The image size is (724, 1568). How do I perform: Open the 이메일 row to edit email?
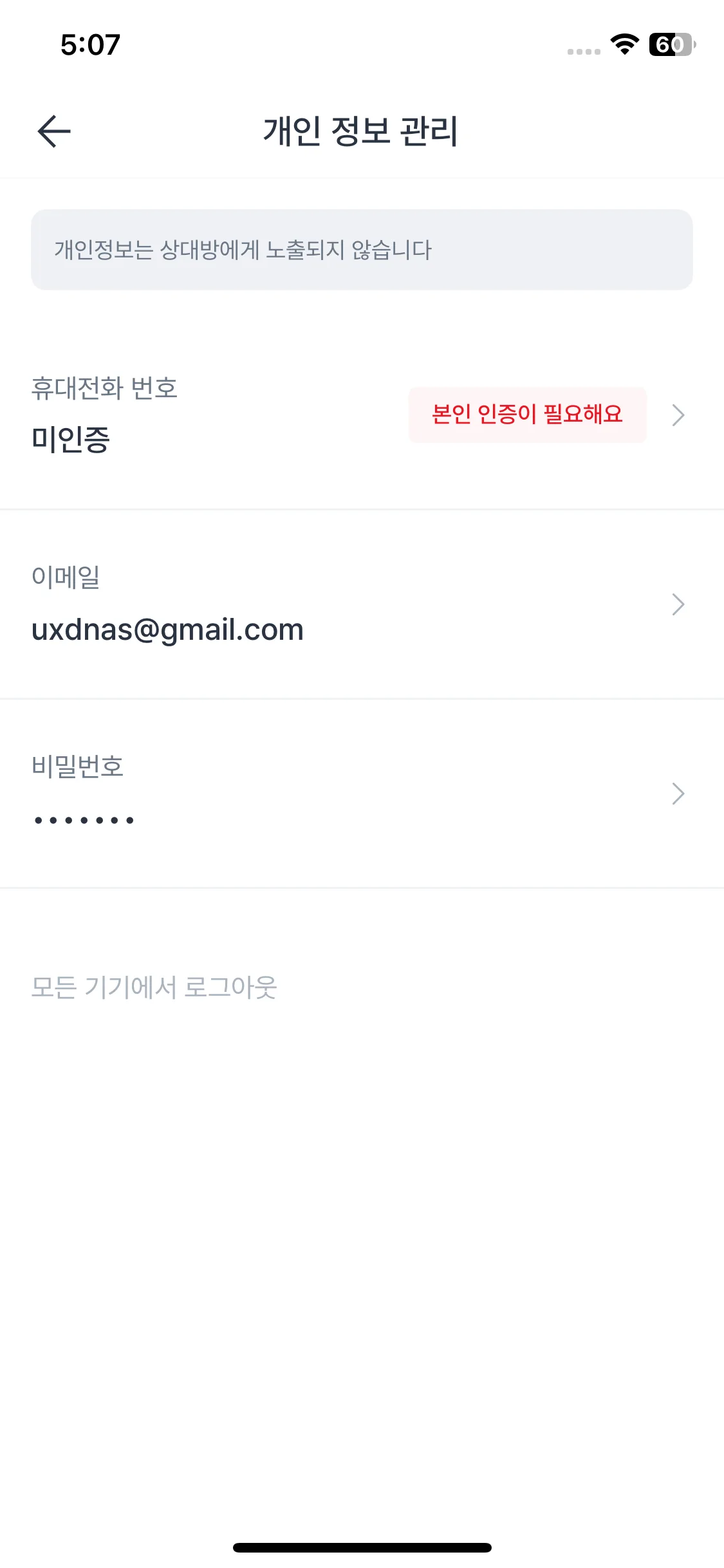(x=360, y=604)
